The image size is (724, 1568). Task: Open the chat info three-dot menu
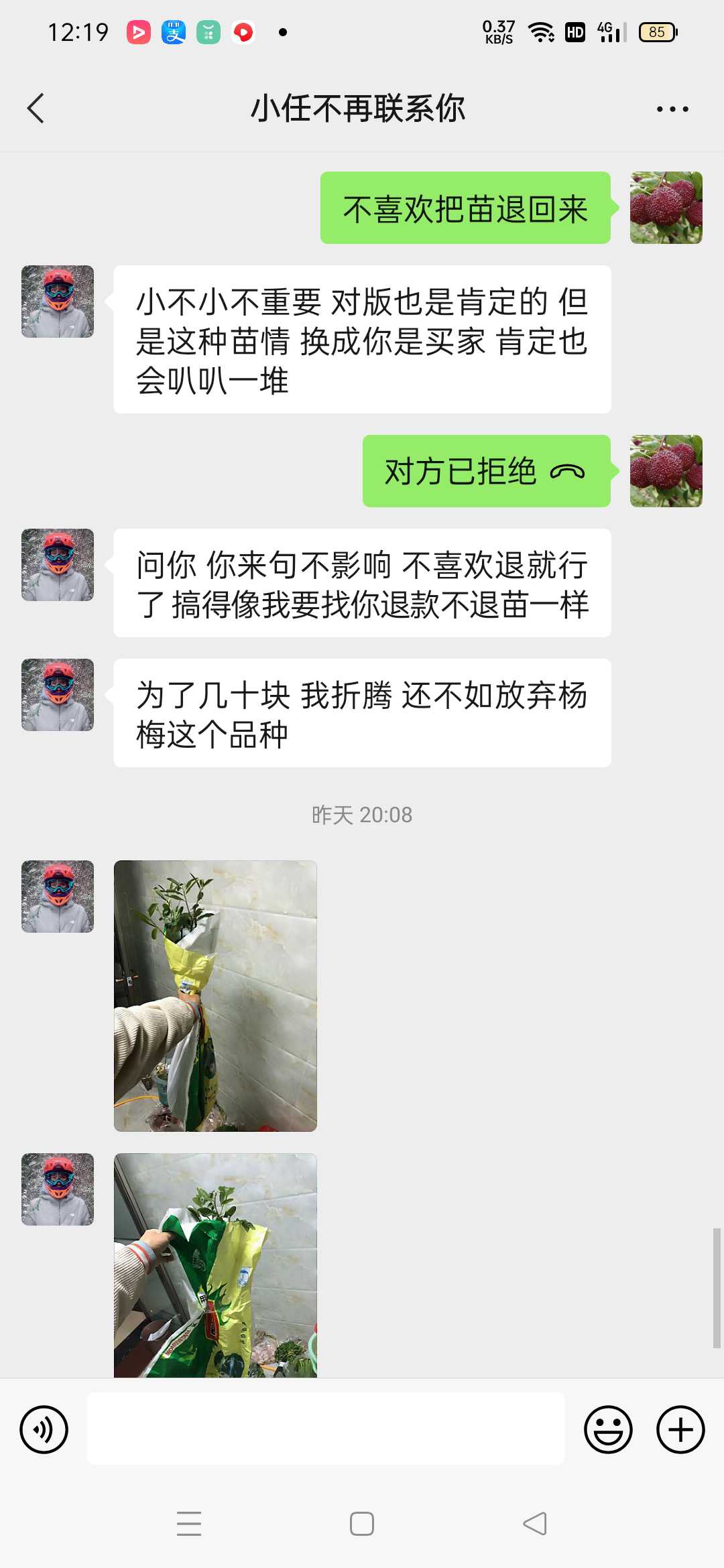672,109
